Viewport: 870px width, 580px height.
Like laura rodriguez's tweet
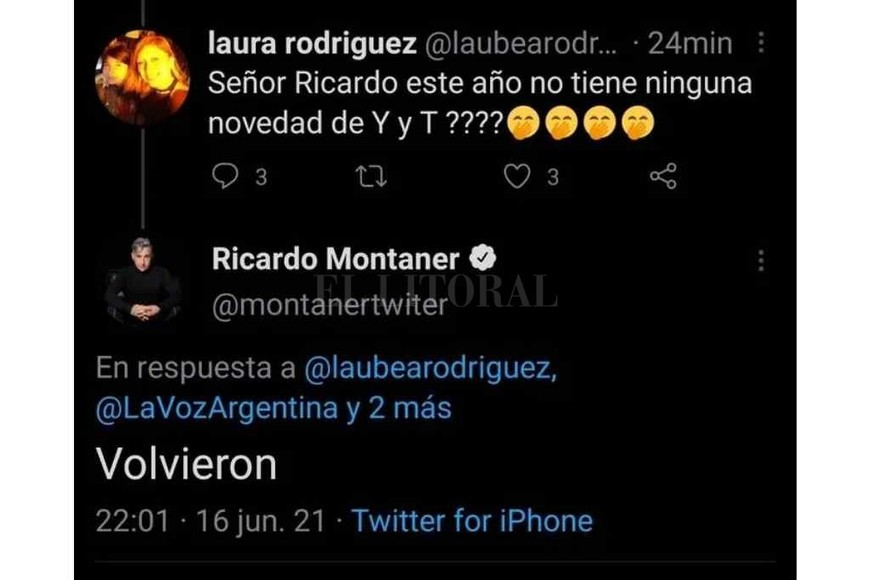[516, 177]
